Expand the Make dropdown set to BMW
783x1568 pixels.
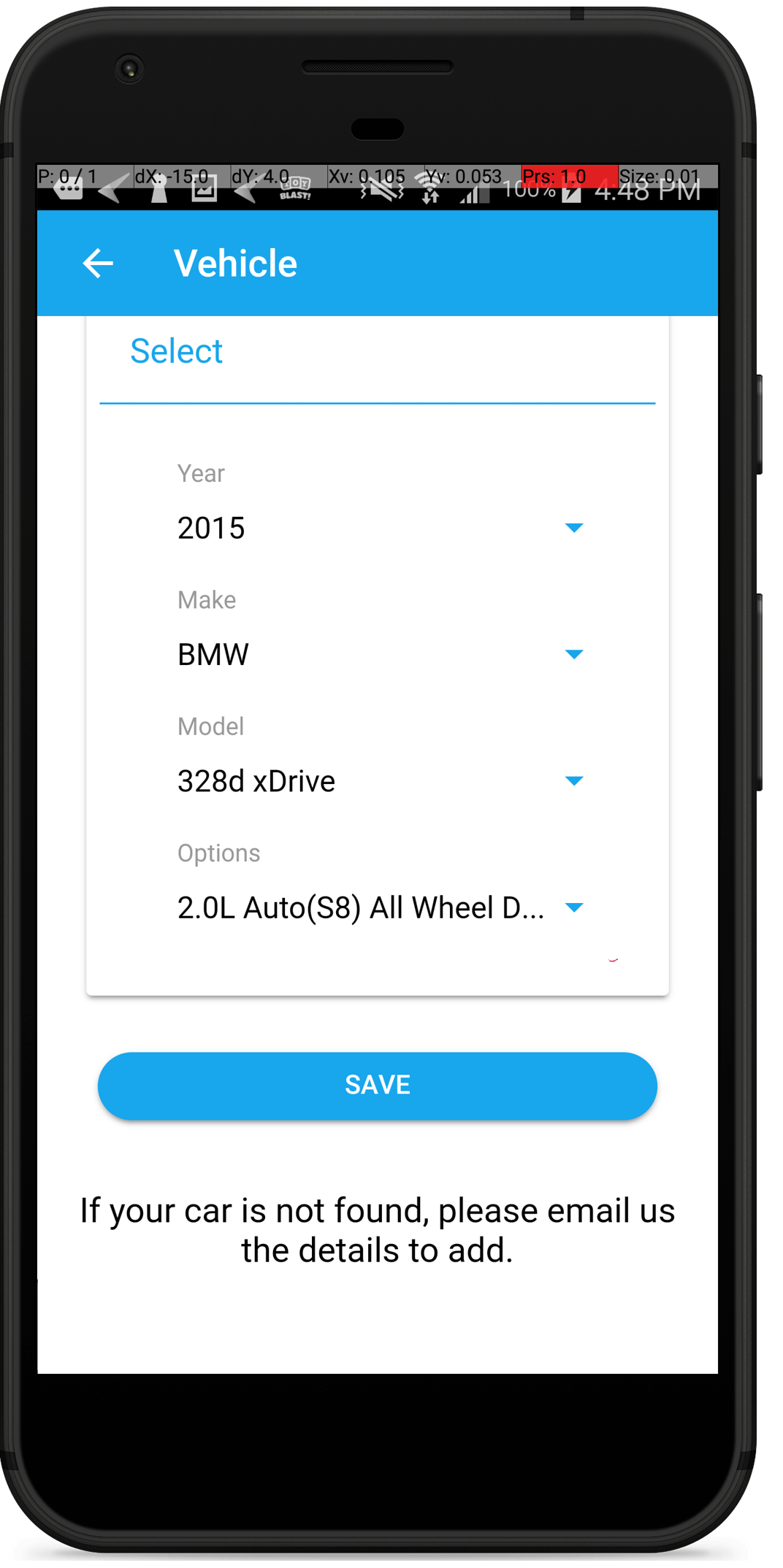(380, 654)
